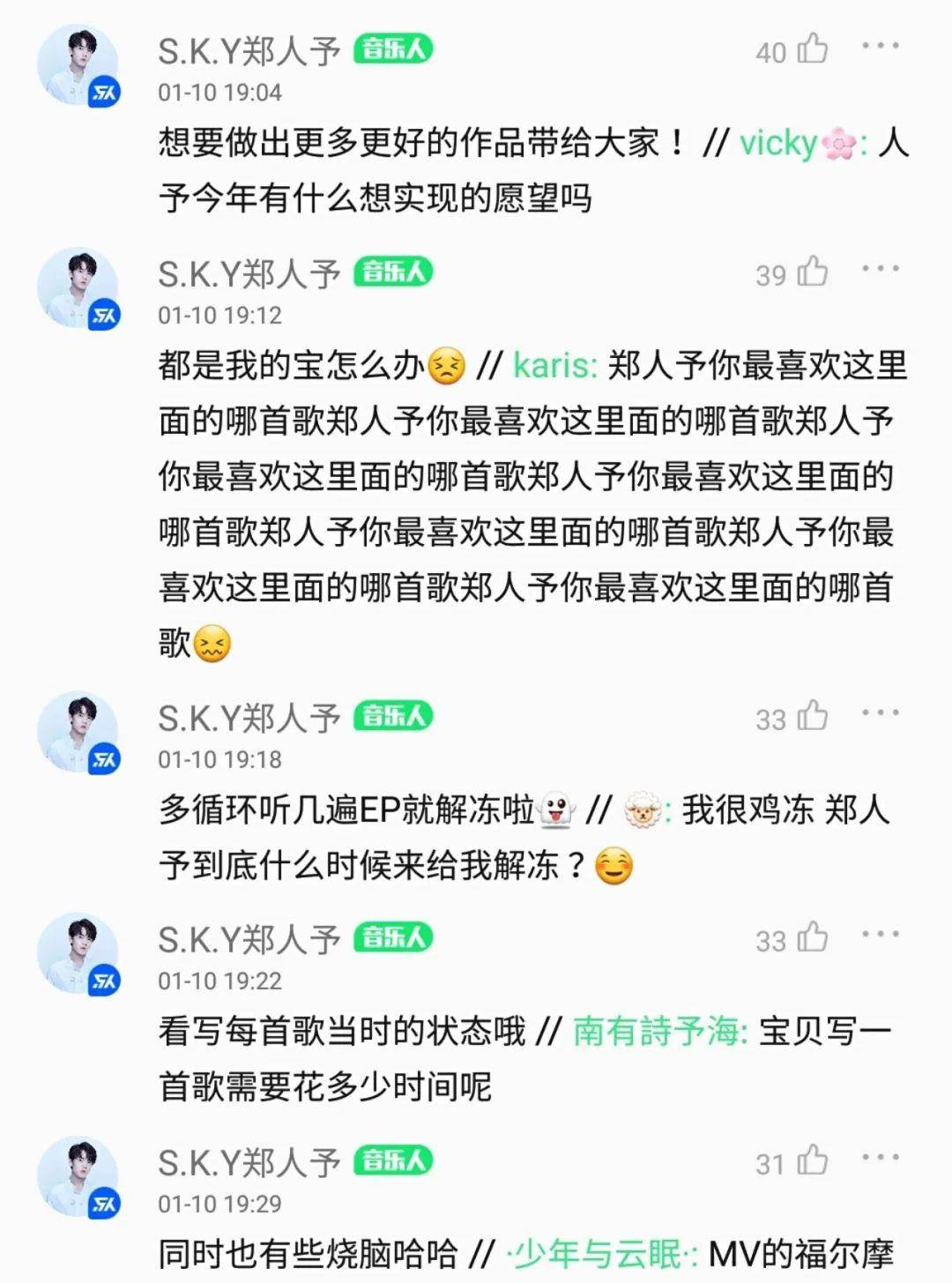Viewport: 952px width, 1283px height.
Task: Open overflow menu on 19:04 comment
Action: 880,46
